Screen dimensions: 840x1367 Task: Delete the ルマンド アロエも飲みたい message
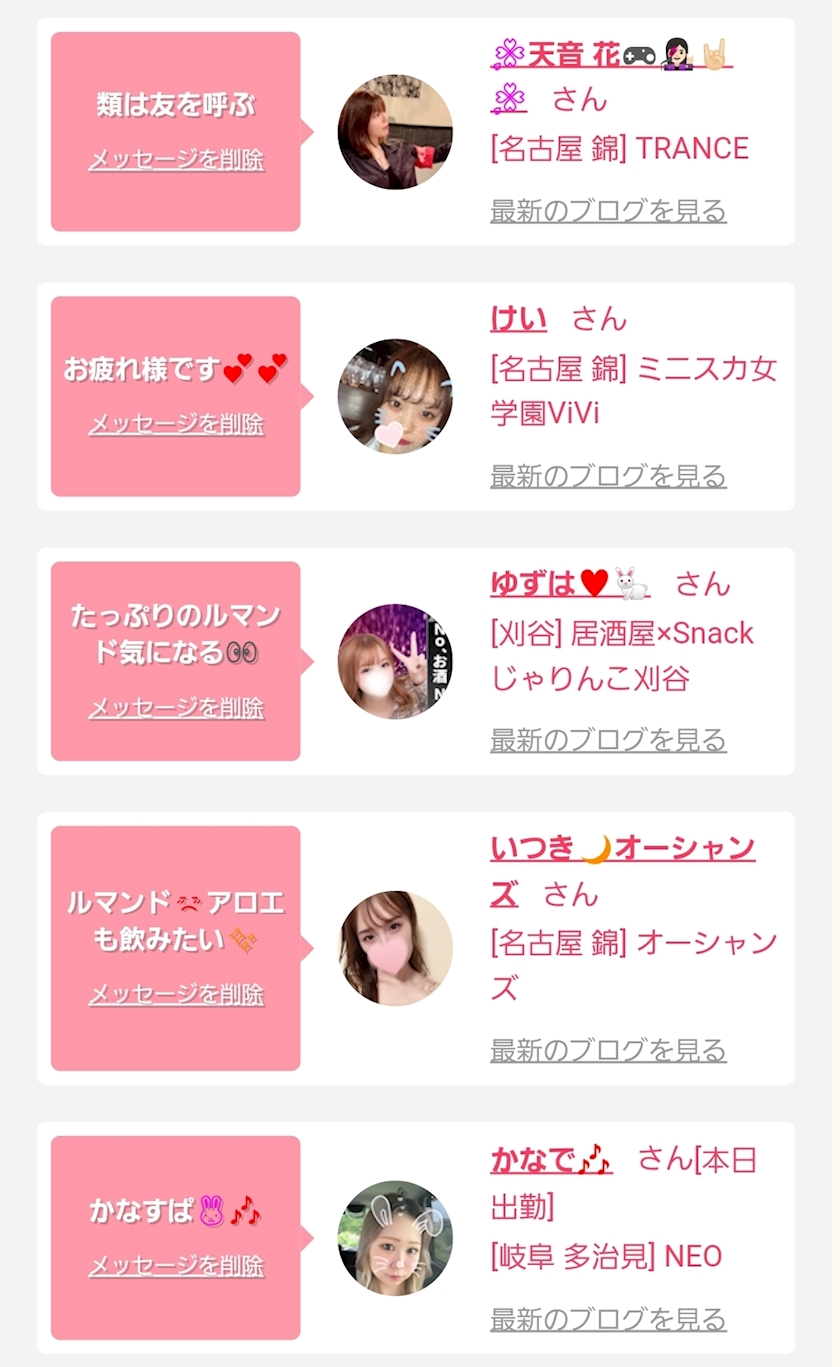click(176, 994)
